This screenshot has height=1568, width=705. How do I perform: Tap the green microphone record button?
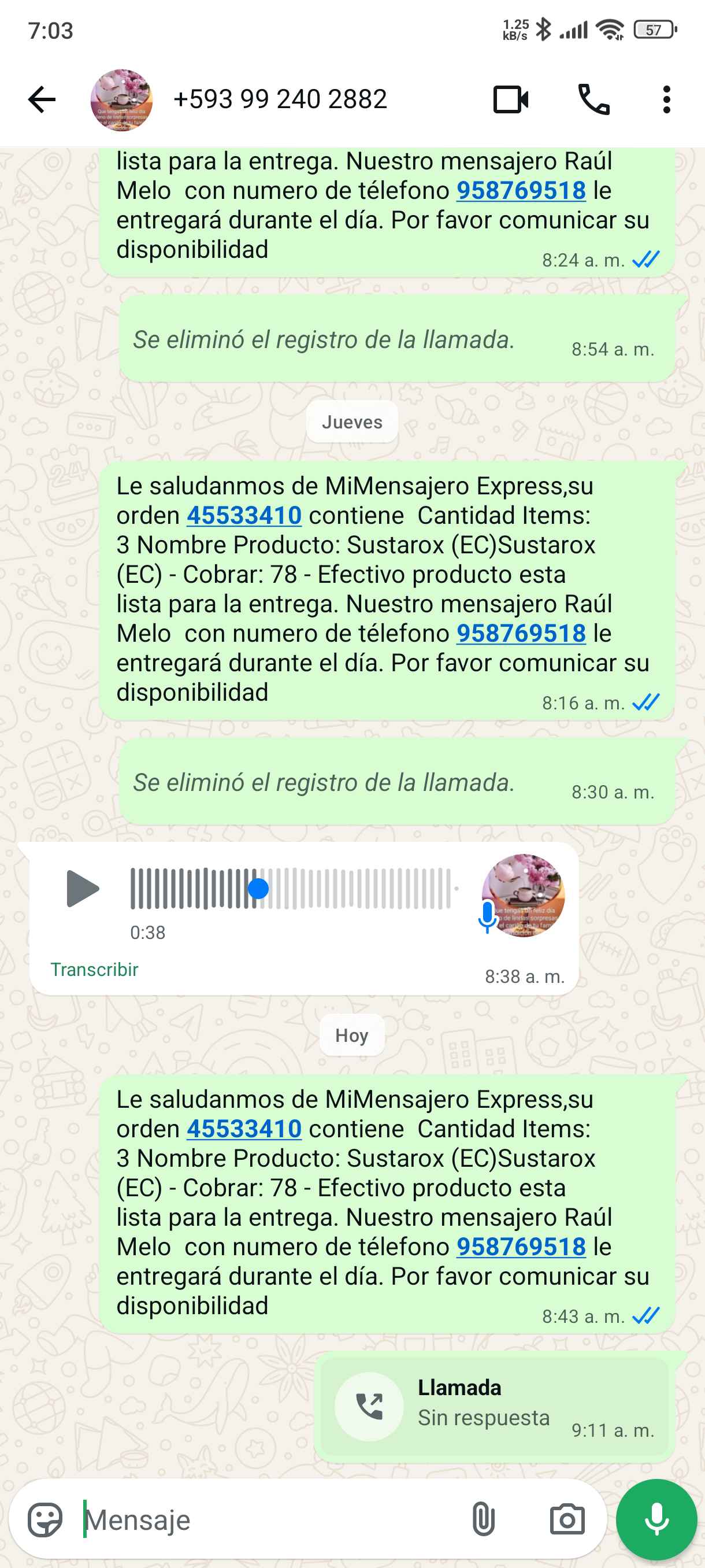[x=656, y=1519]
